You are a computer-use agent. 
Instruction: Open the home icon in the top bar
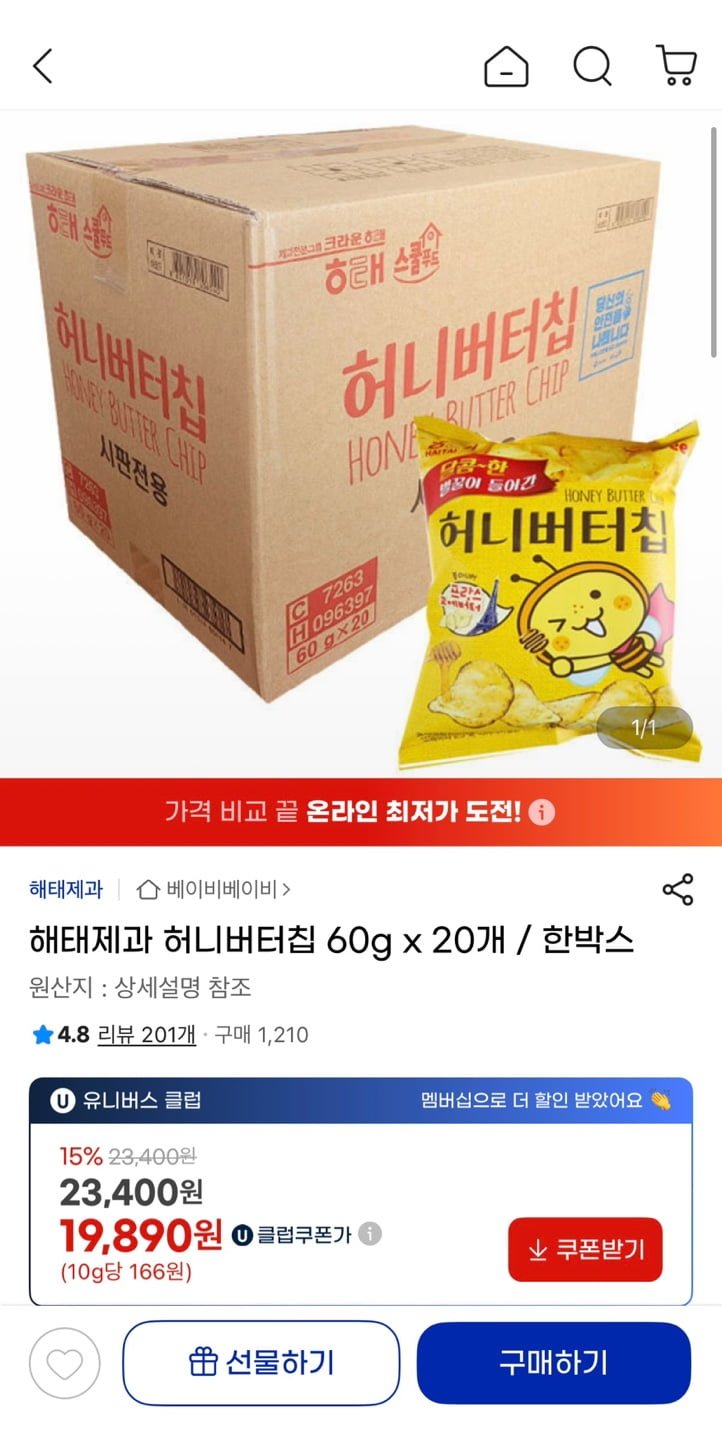506,67
